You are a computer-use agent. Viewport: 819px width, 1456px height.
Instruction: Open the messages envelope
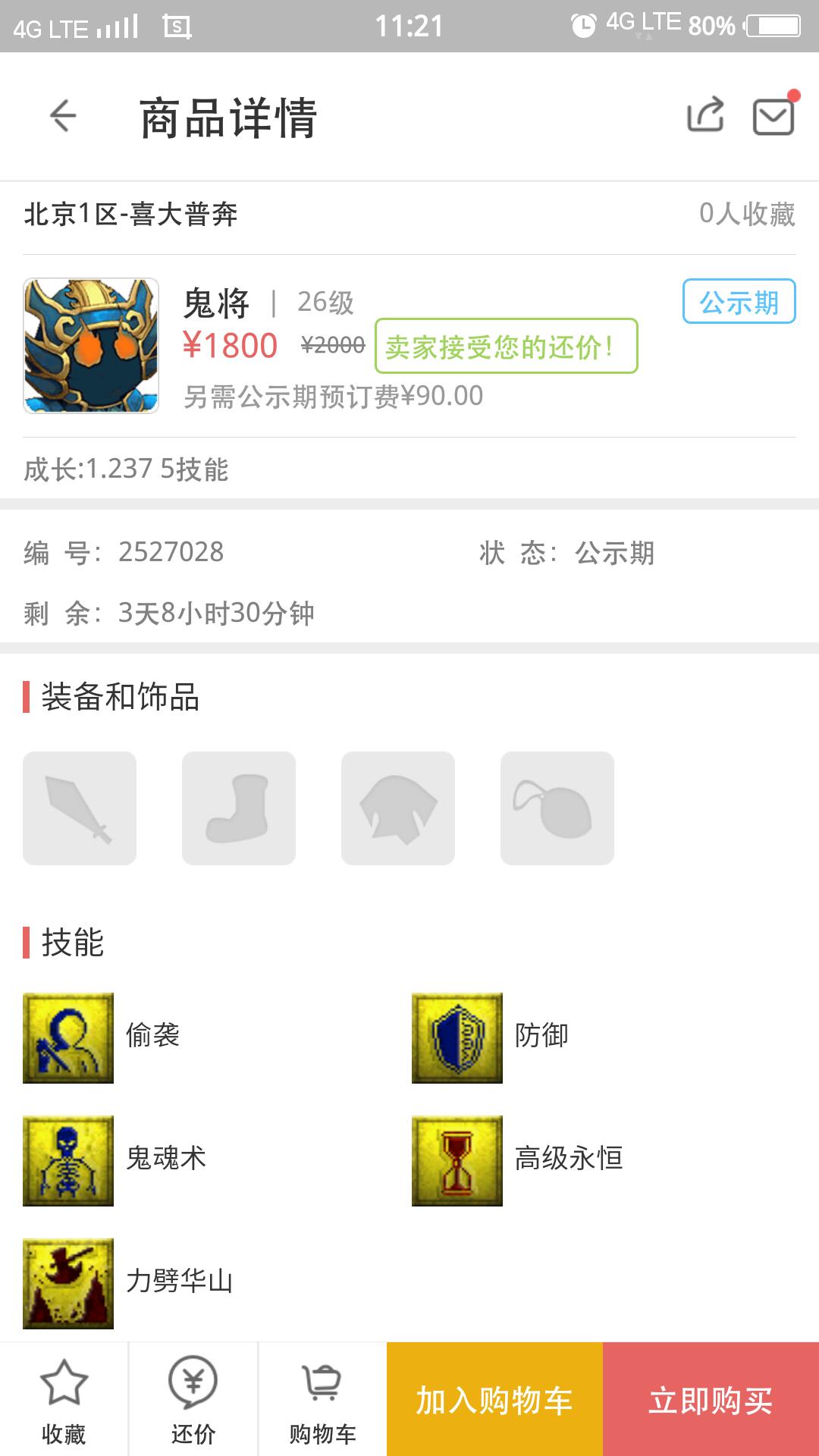pos(773,117)
